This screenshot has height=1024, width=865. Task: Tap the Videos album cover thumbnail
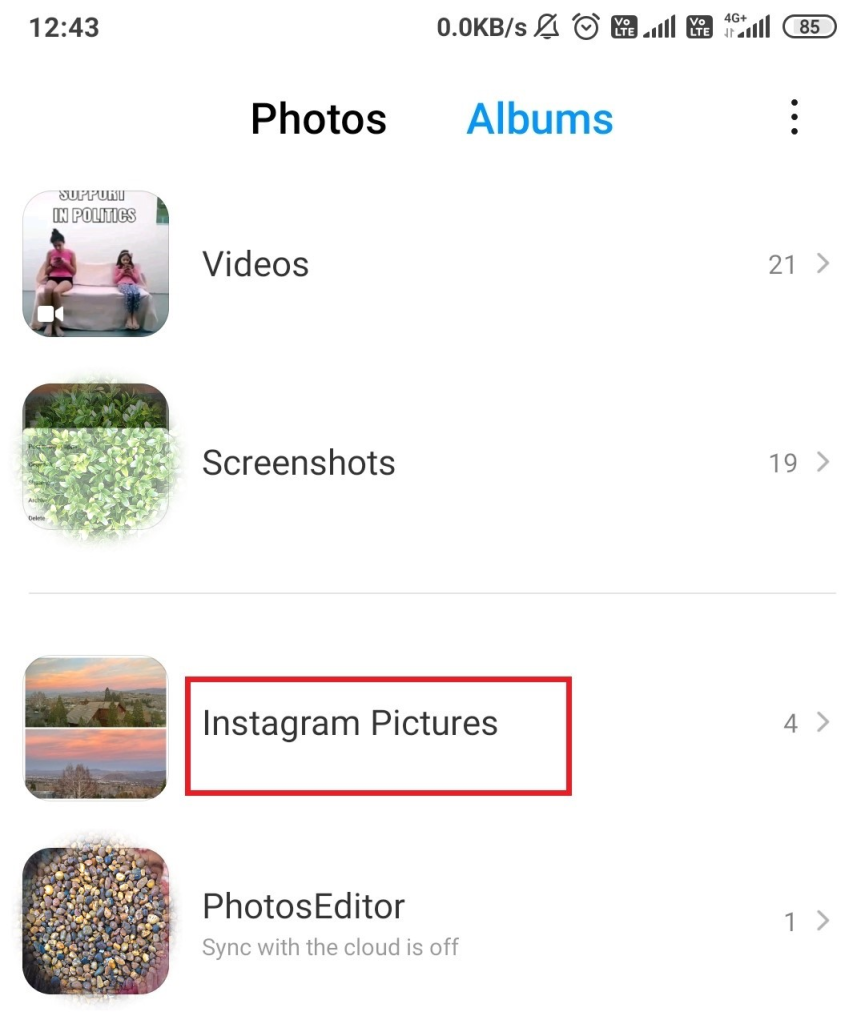(x=95, y=263)
